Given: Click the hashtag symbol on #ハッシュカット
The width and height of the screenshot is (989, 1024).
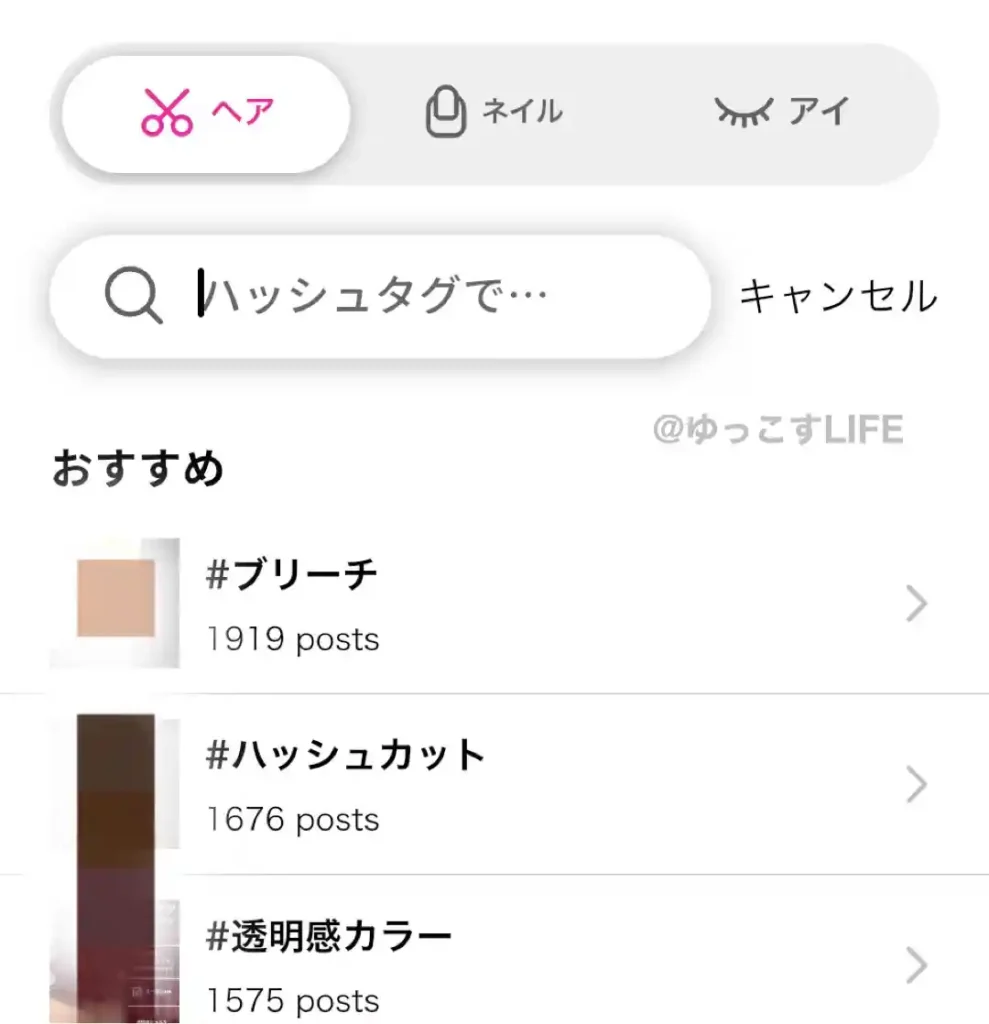Looking at the screenshot, I should point(216,755).
